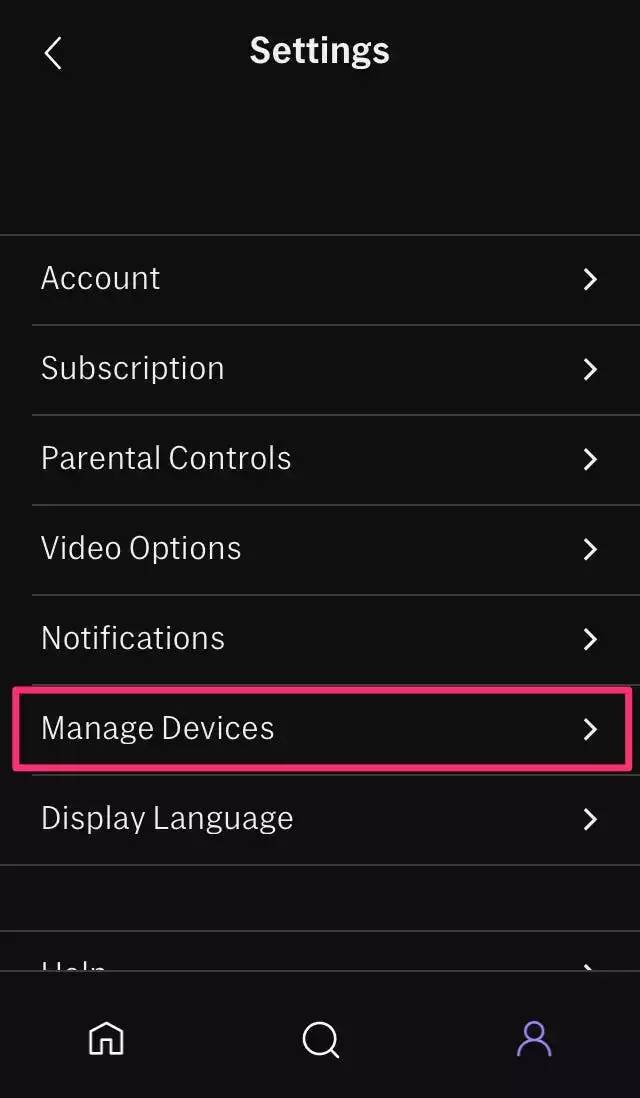Choose Display Language

pyautogui.click(x=320, y=819)
